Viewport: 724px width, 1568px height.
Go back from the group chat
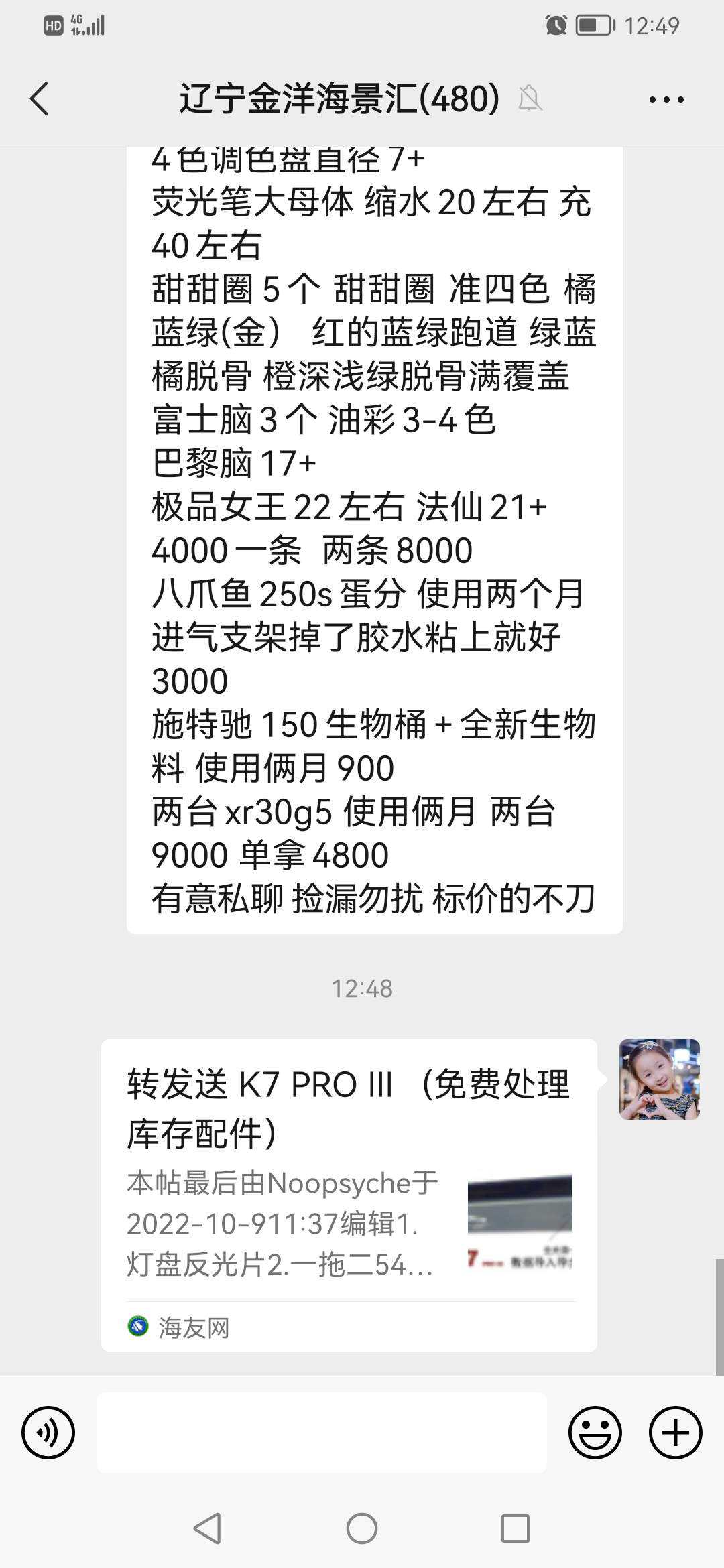[x=40, y=99]
